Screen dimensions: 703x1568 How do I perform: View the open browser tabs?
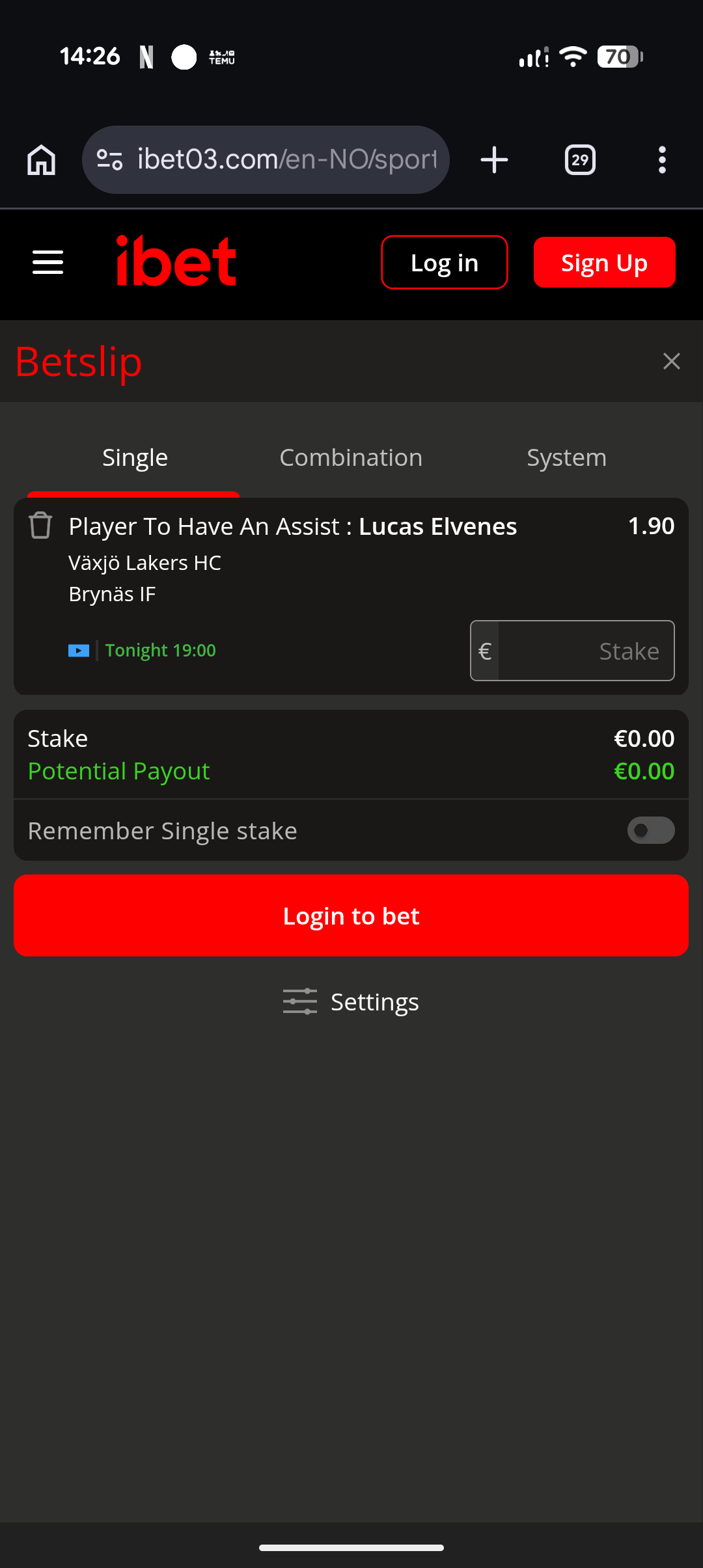(580, 159)
